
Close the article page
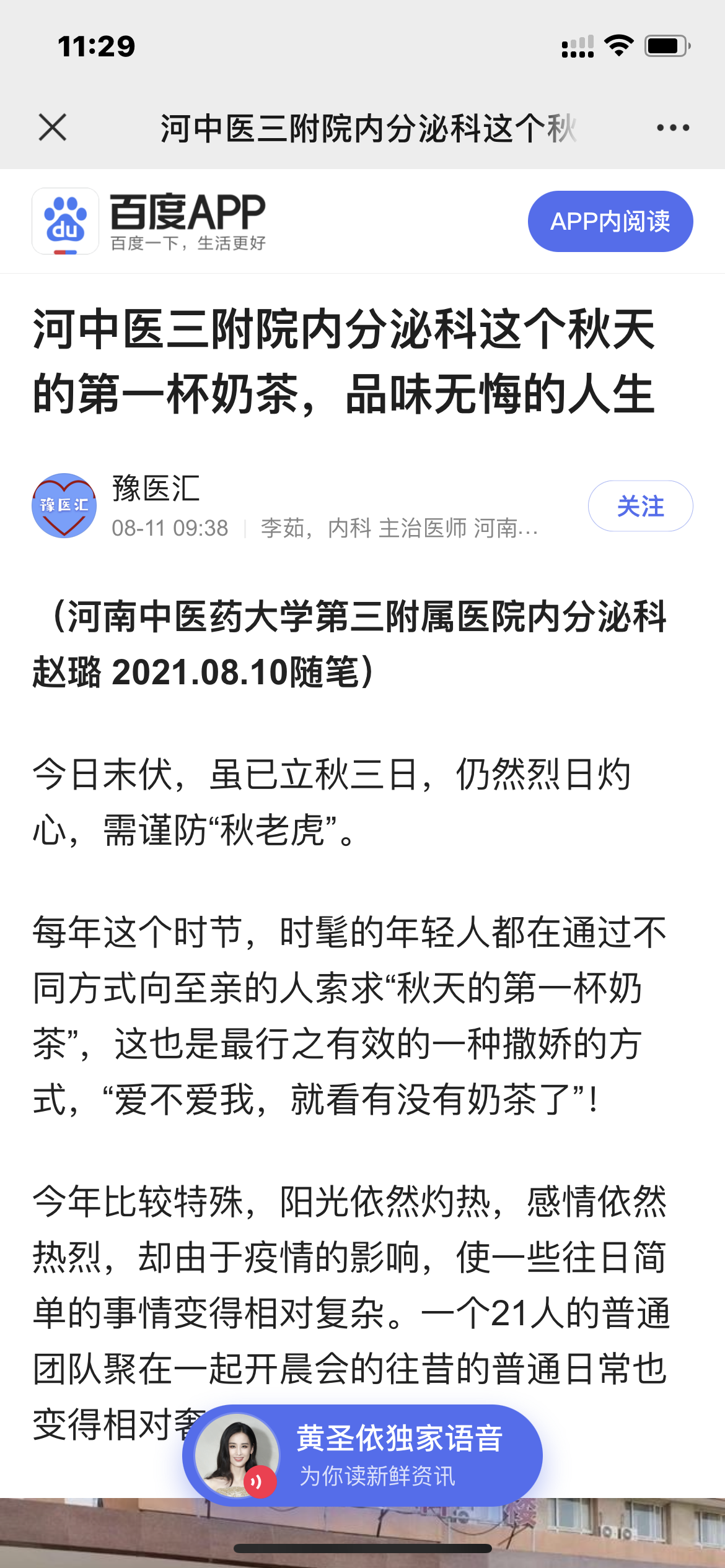[x=53, y=128]
